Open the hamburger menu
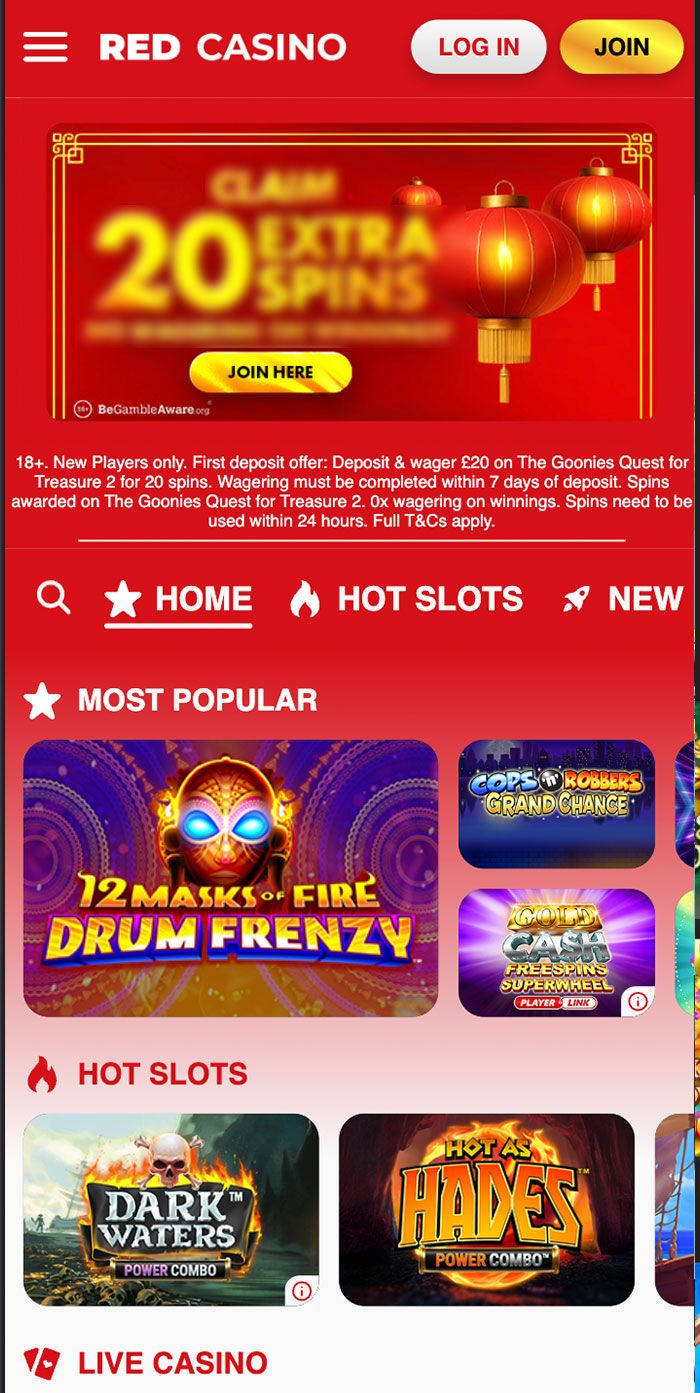The height and width of the screenshot is (1393, 700). point(45,47)
